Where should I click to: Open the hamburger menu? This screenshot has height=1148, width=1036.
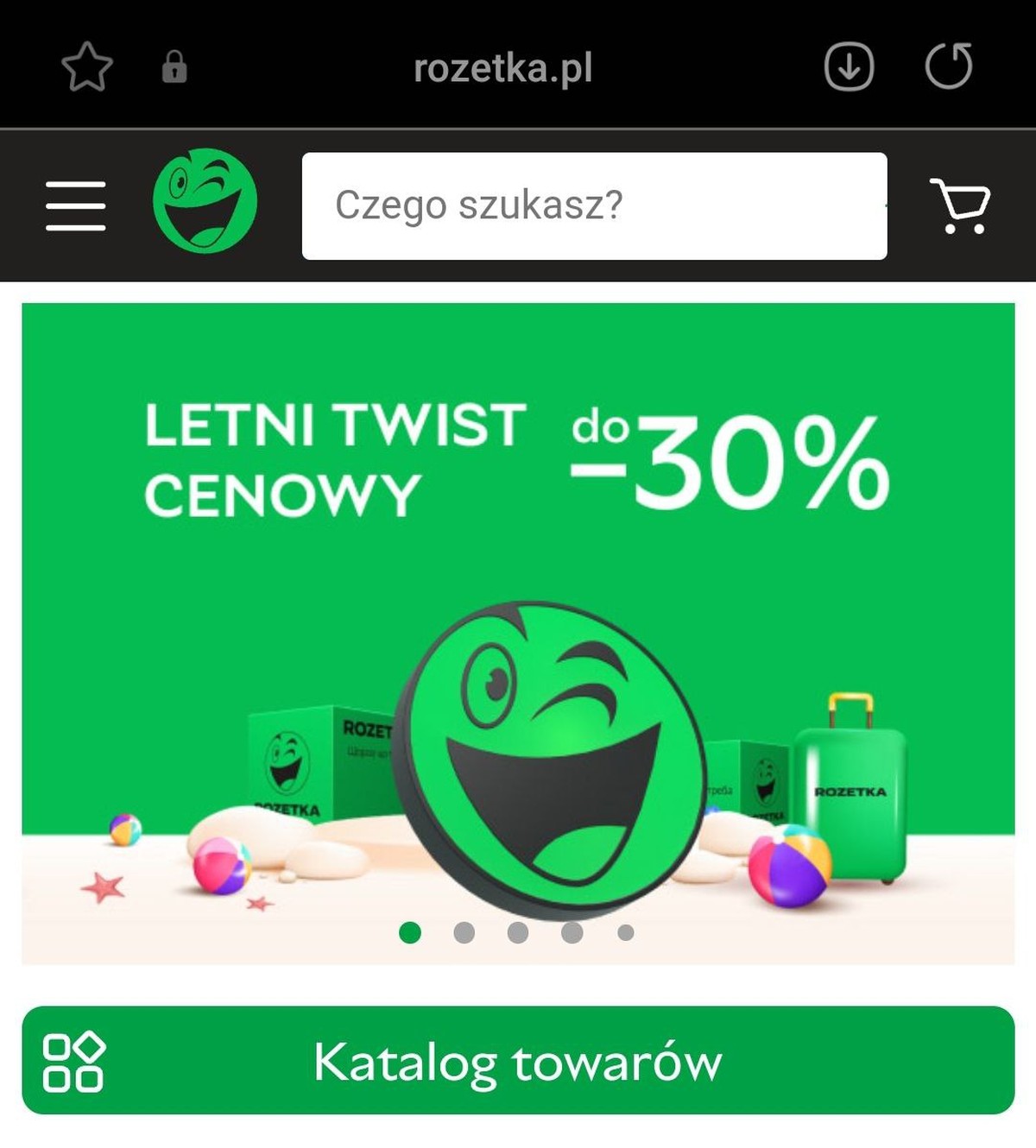pyautogui.click(x=76, y=205)
